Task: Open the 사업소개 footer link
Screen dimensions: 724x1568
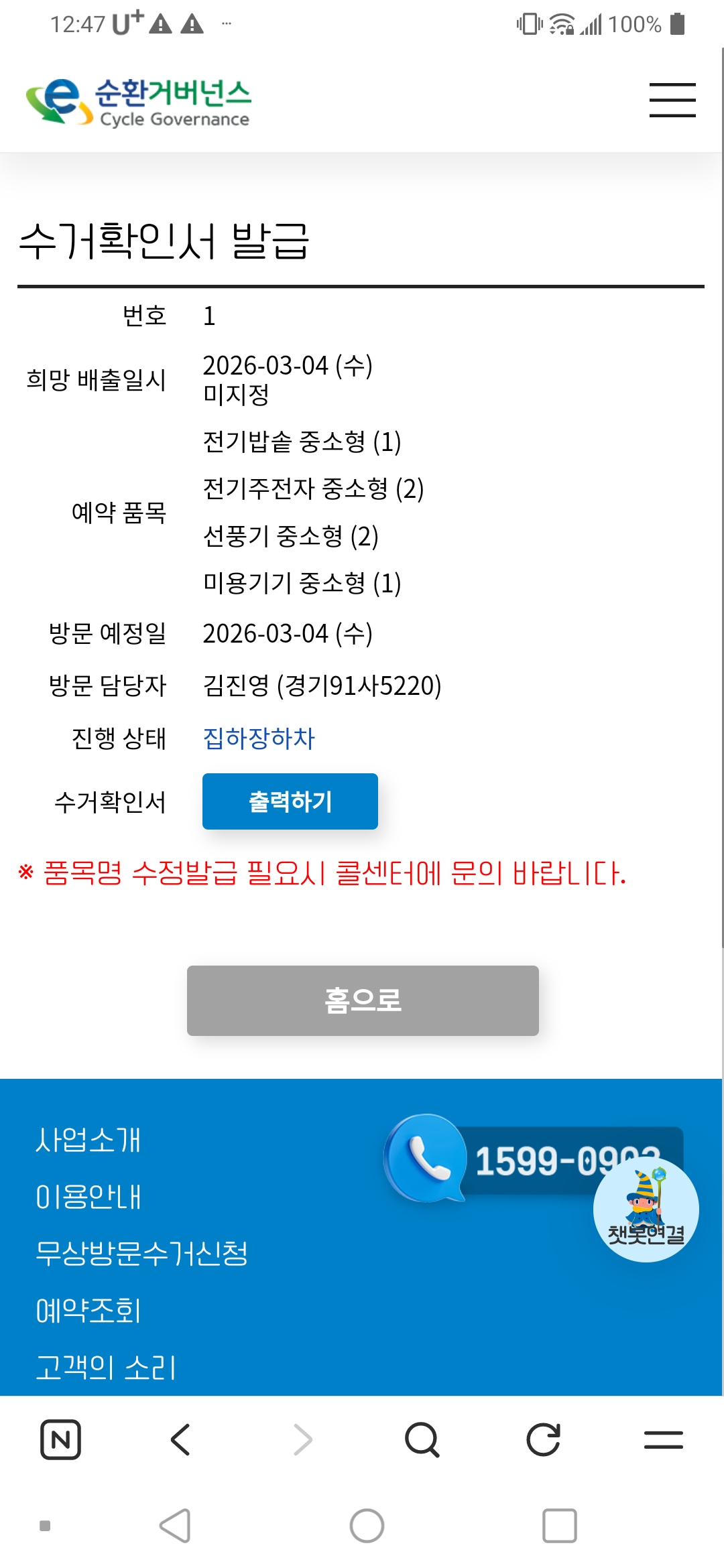Action: coord(88,1140)
